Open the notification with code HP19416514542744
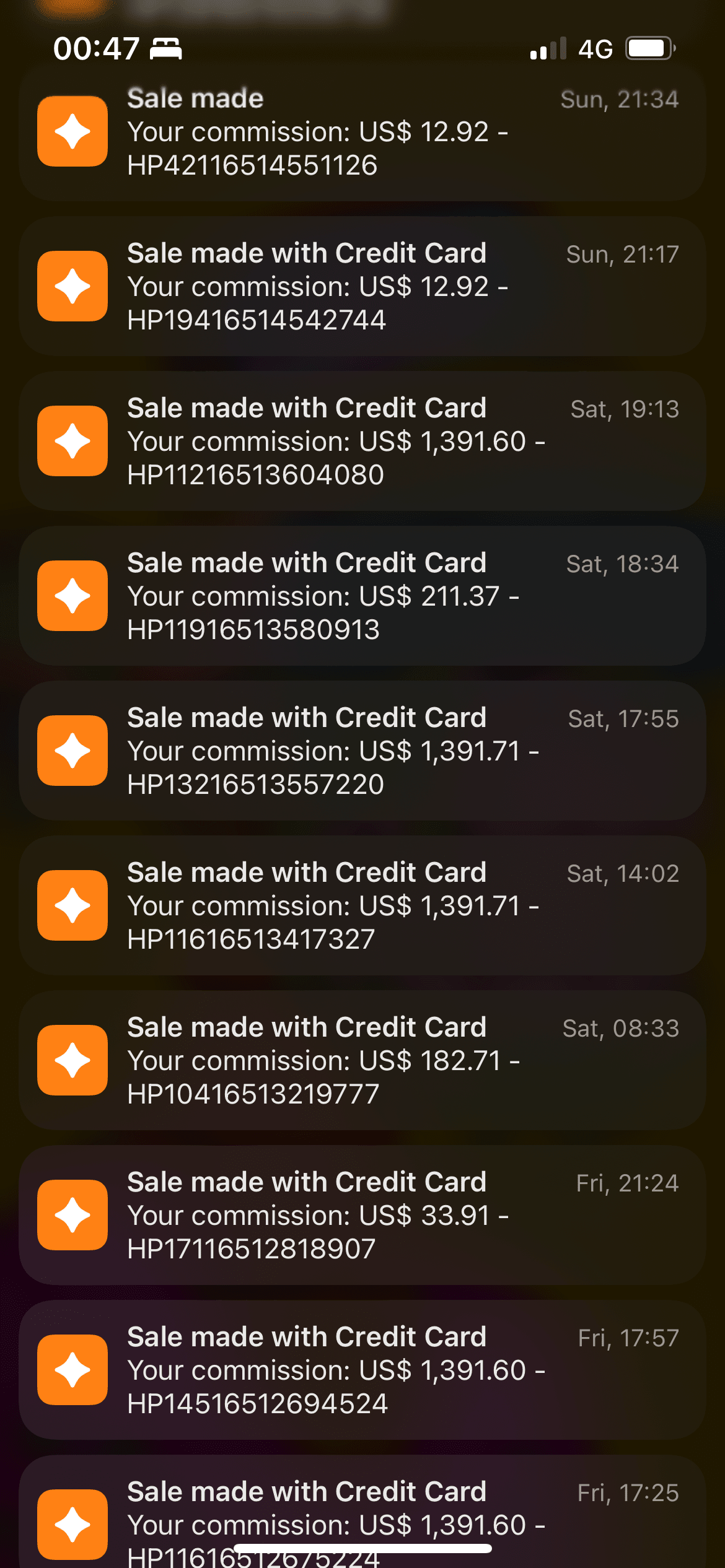Screen dimensions: 725x1568 point(362,286)
